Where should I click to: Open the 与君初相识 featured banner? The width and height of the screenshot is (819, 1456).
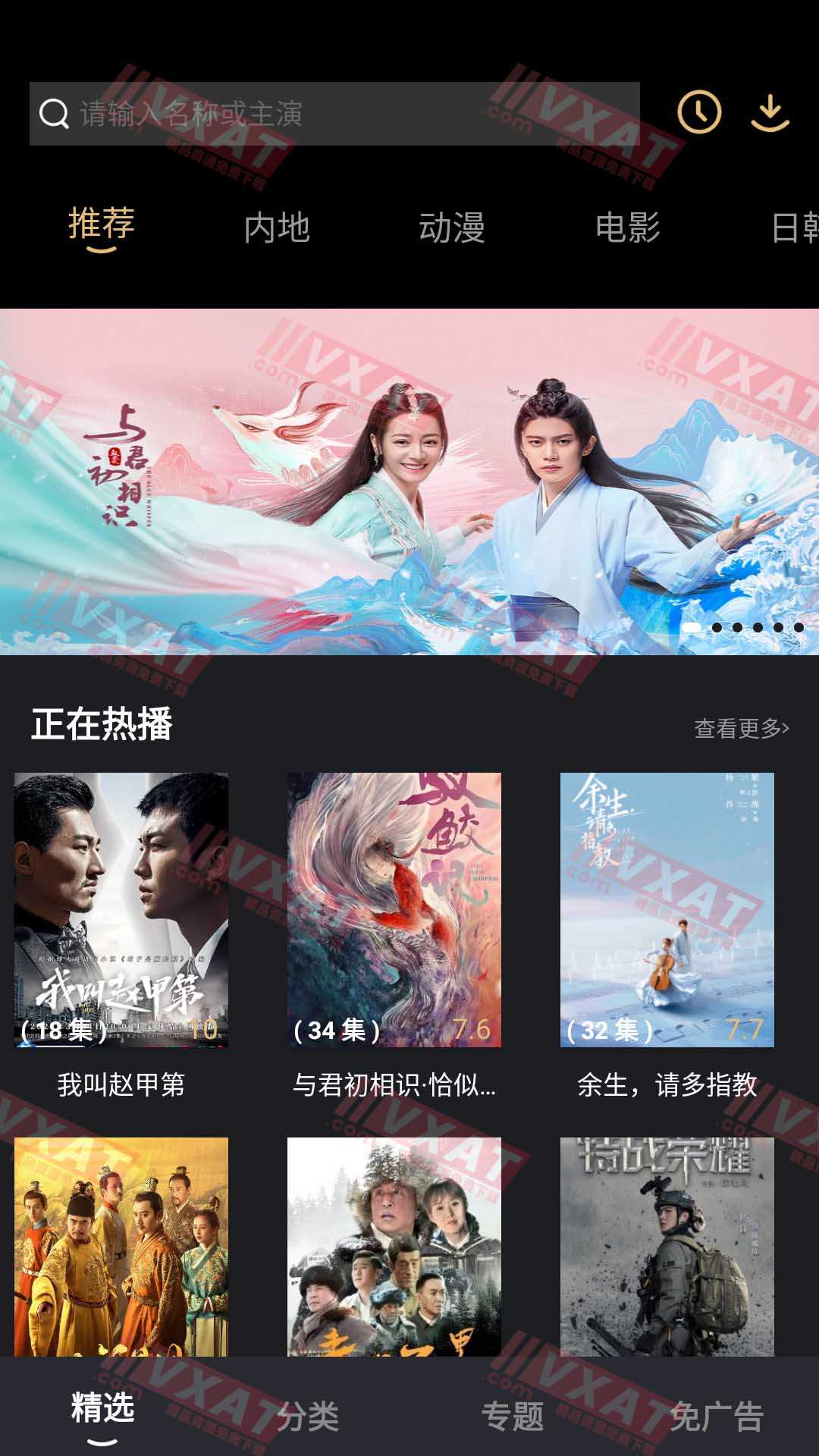(409, 482)
